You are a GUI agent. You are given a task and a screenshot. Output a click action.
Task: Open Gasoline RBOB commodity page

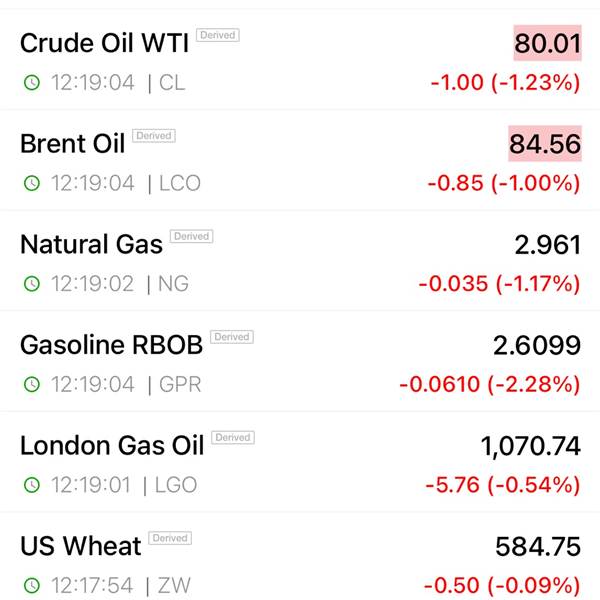click(112, 345)
